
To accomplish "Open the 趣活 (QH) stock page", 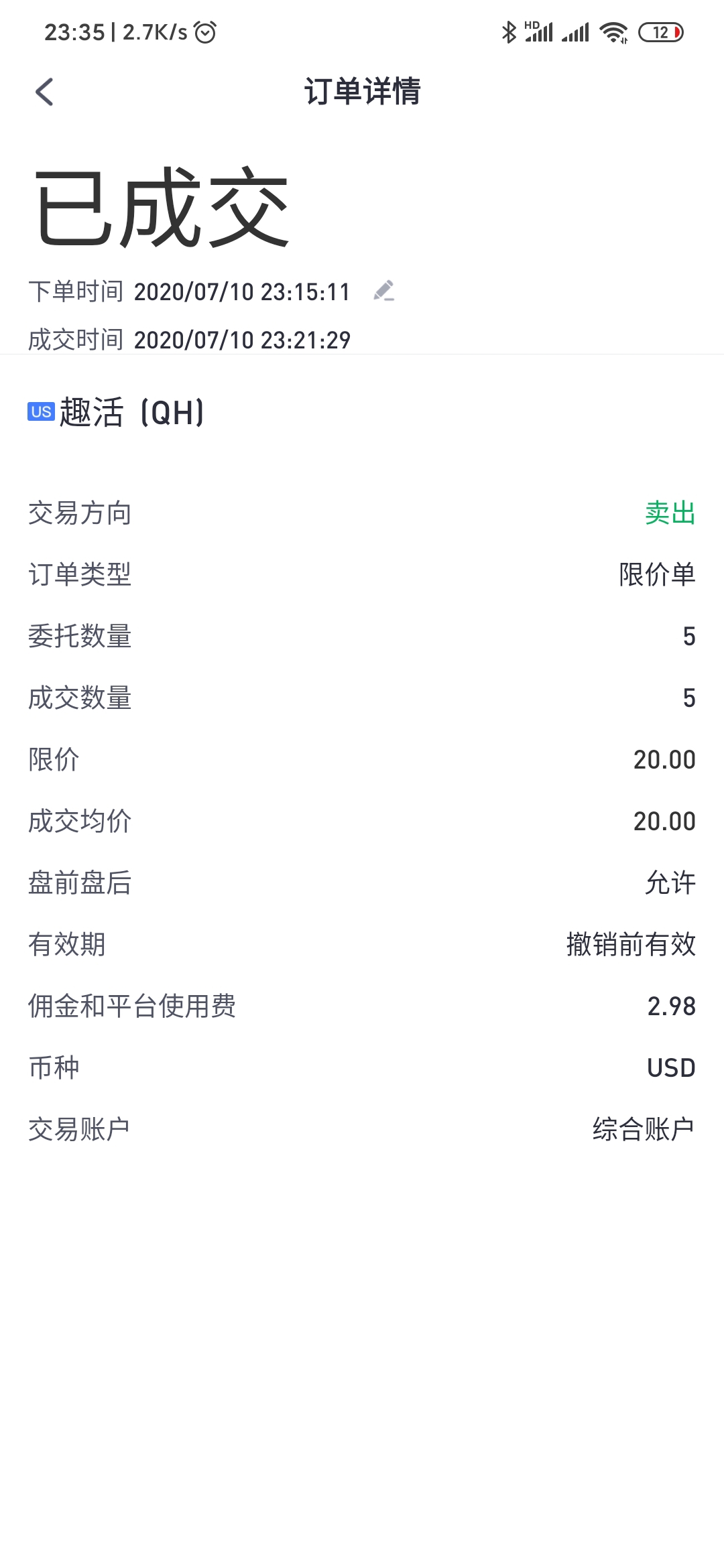I will tap(116, 412).
